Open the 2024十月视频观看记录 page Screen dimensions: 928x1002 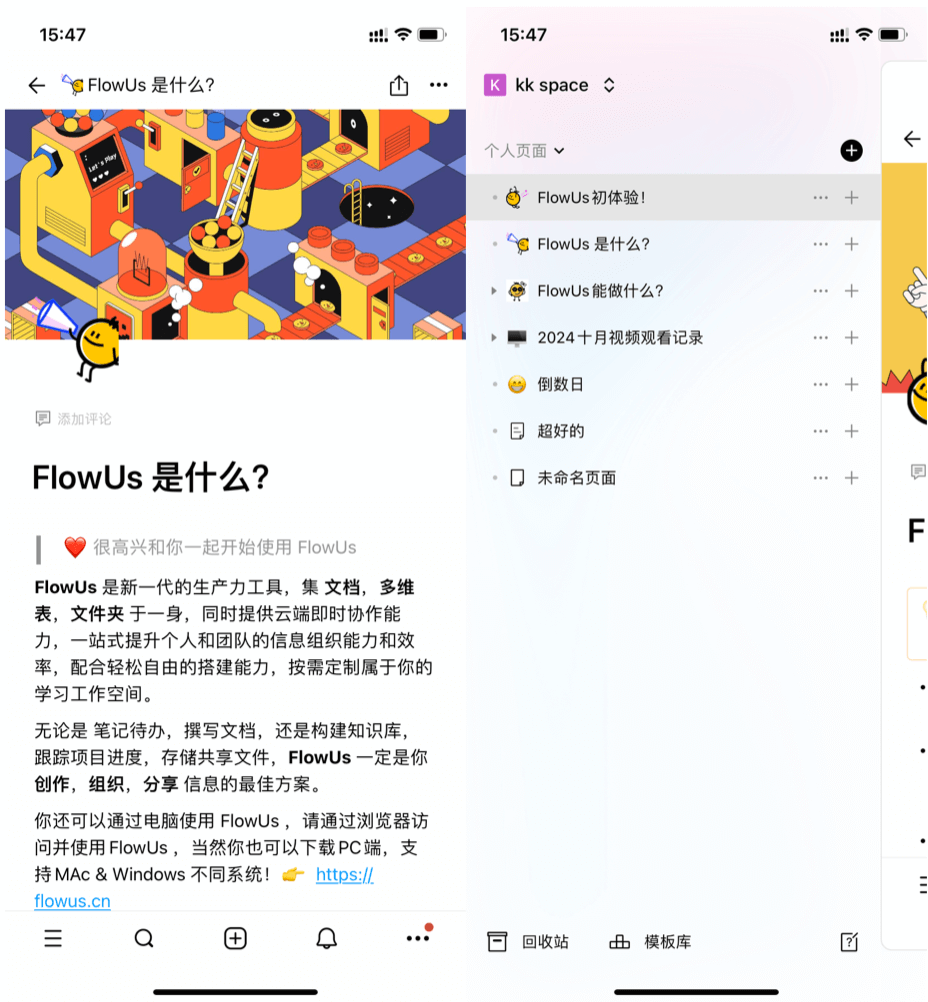coord(620,338)
